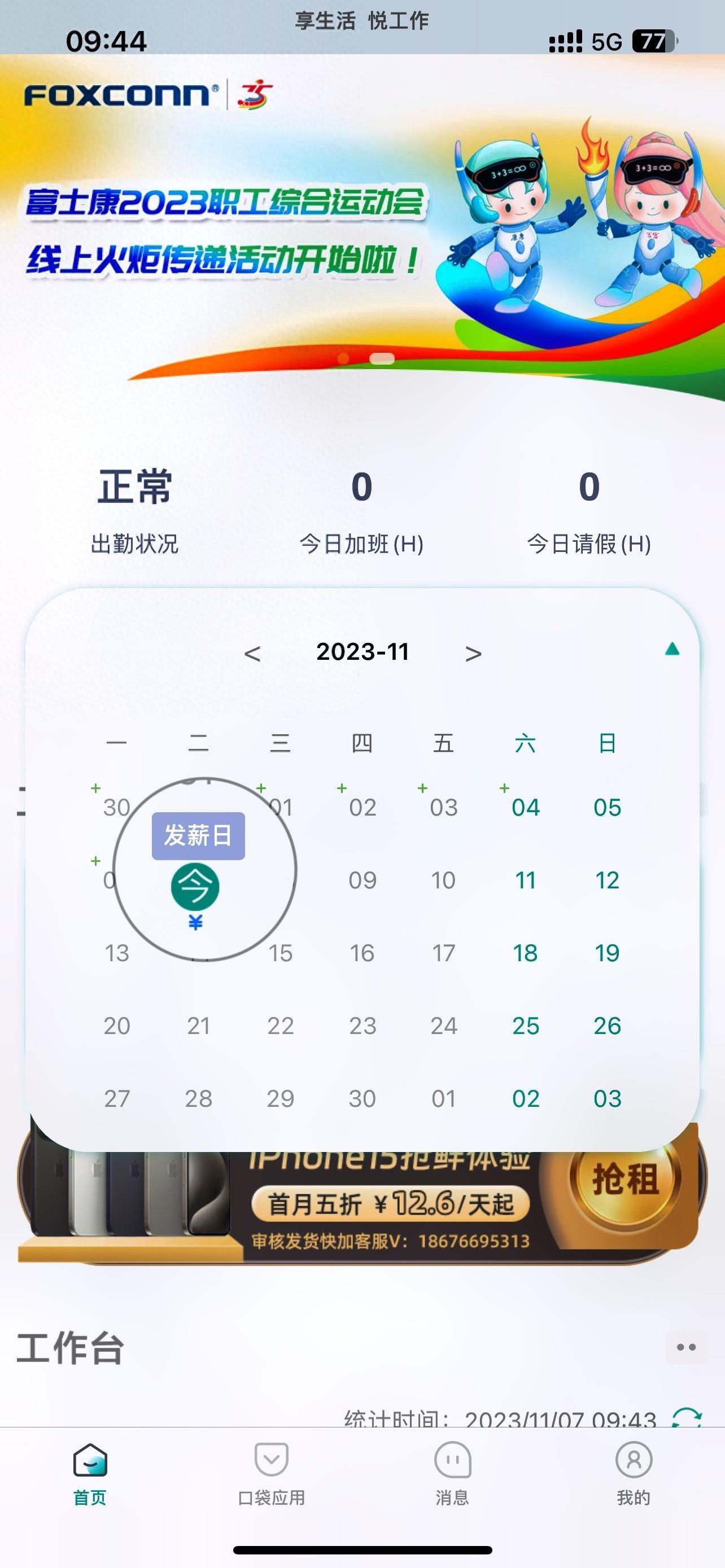The height and width of the screenshot is (1568, 725).
Task: Switch to the 首页 tab
Action: point(90,1474)
